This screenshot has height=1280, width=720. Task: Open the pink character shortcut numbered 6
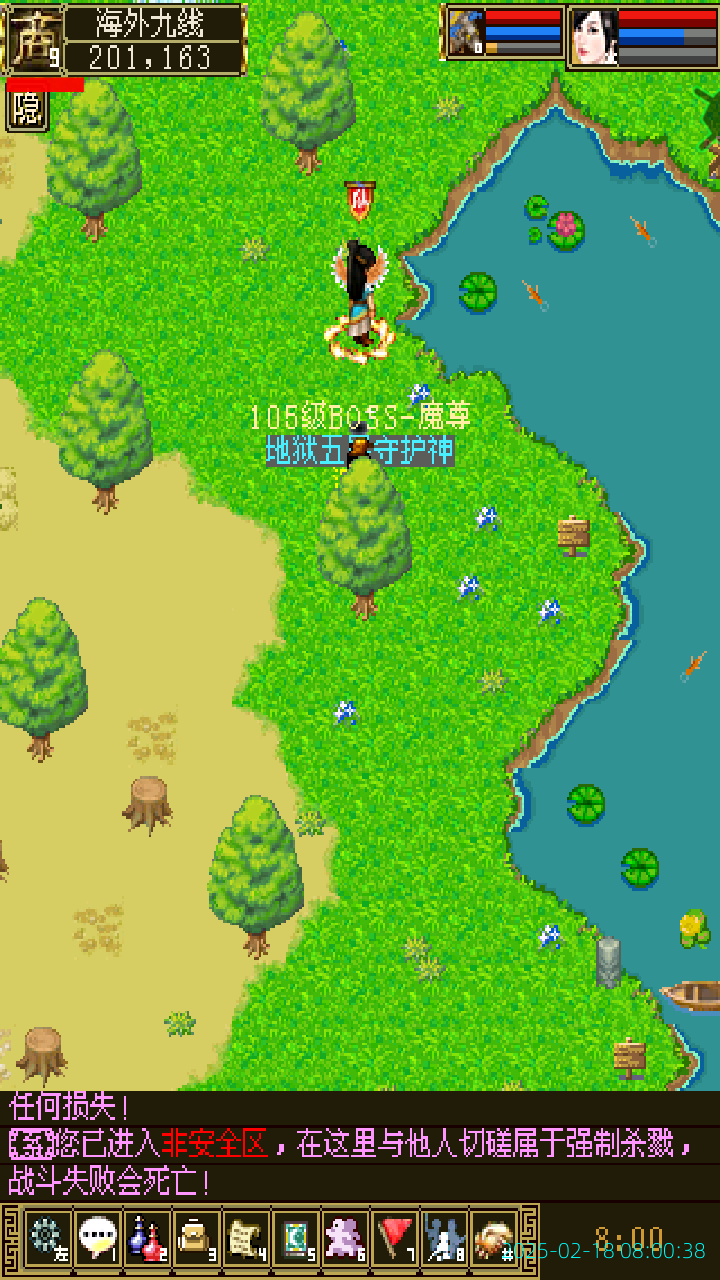click(x=346, y=1238)
